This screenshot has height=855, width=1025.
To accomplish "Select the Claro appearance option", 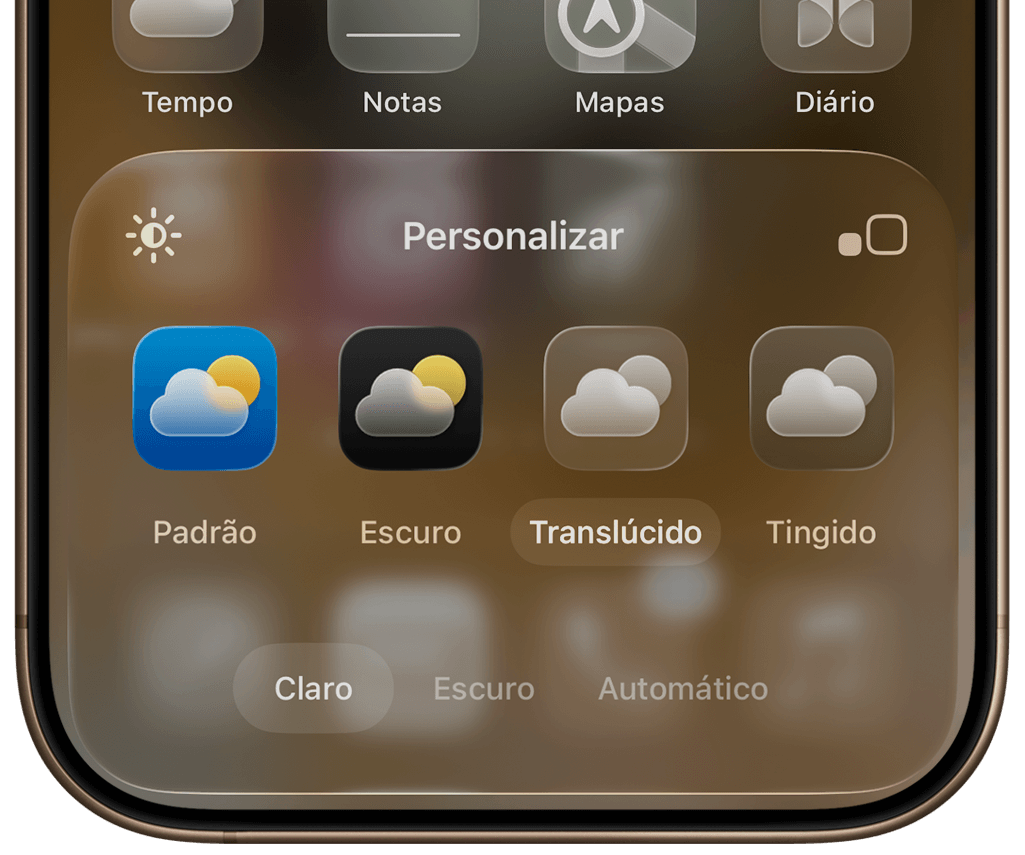I will point(313,689).
